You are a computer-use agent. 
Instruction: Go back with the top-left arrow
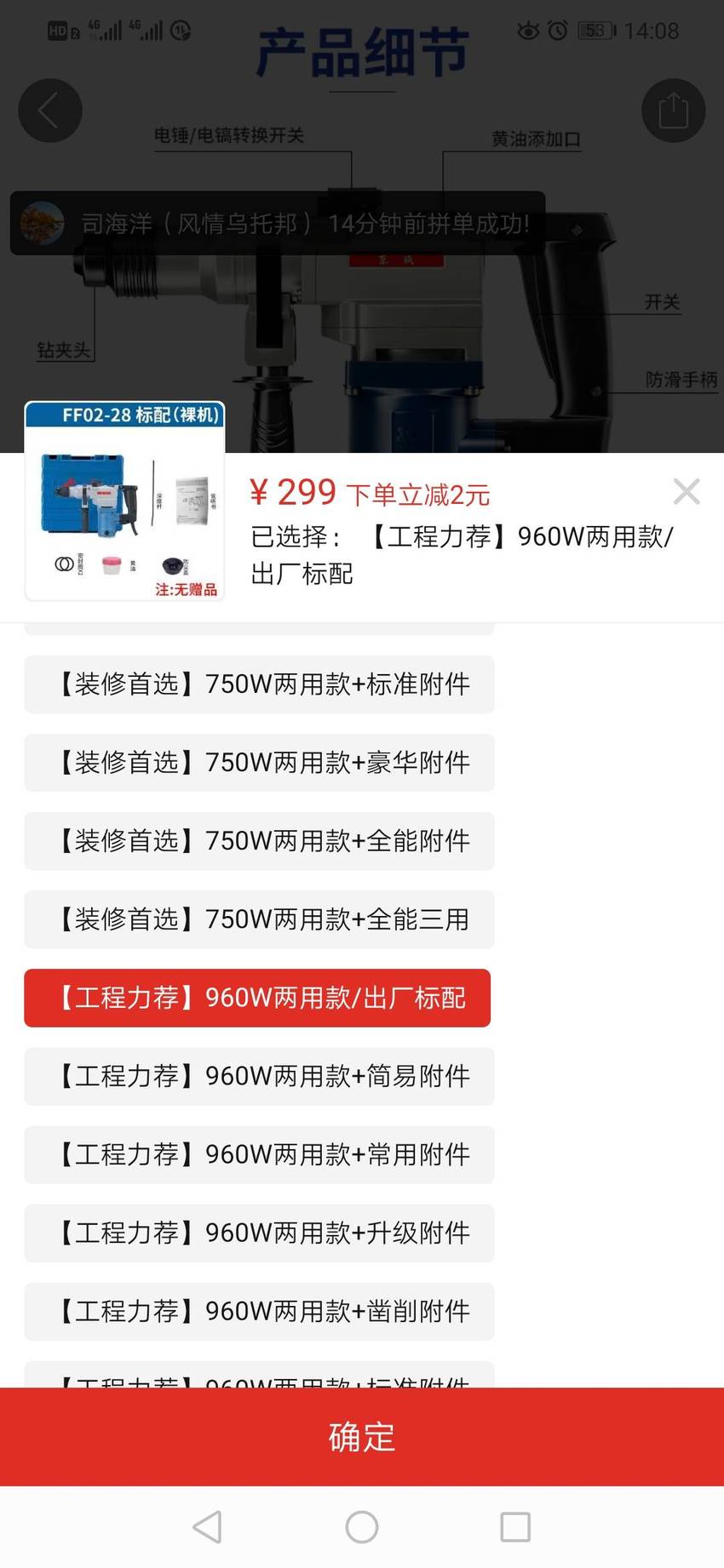click(x=50, y=111)
